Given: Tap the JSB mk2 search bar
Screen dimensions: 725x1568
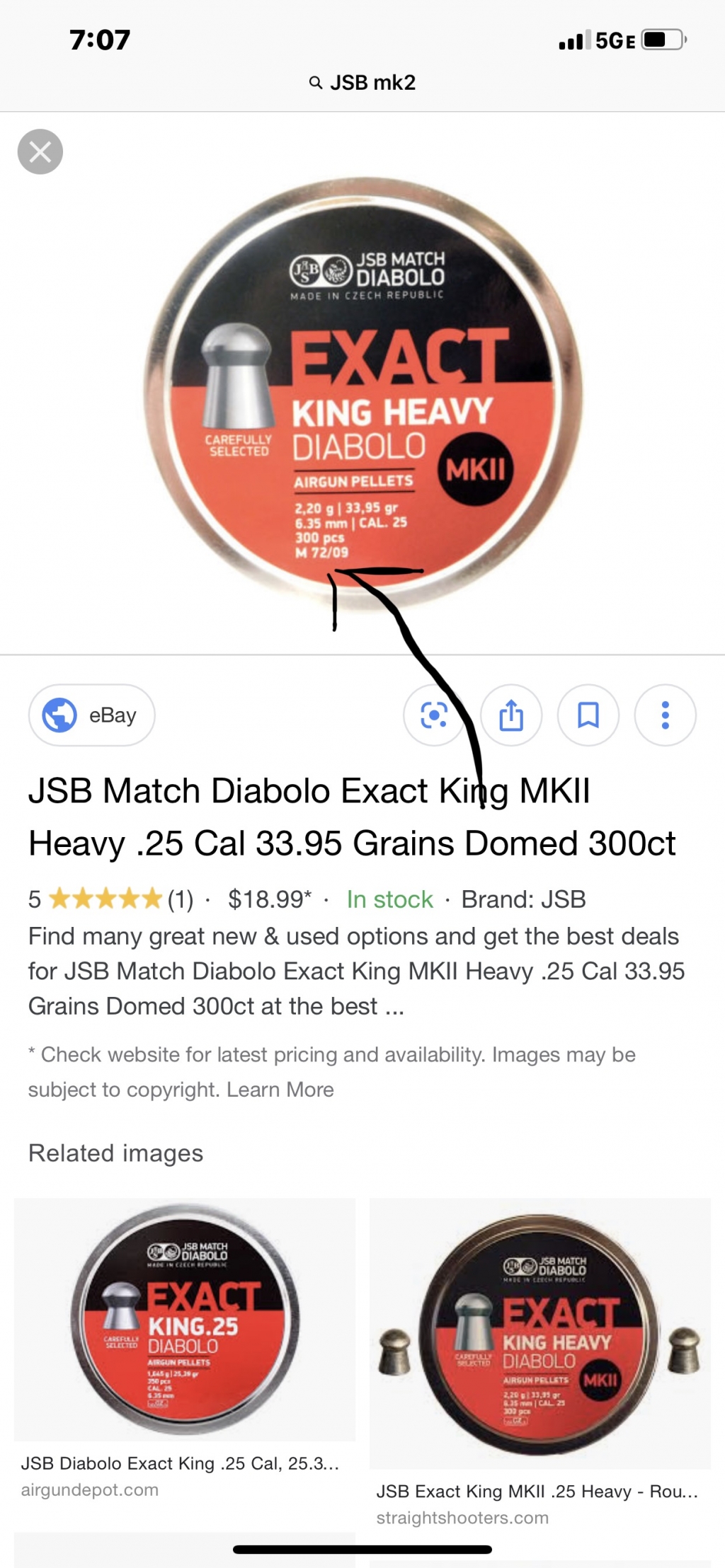Looking at the screenshot, I should coord(362,83).
